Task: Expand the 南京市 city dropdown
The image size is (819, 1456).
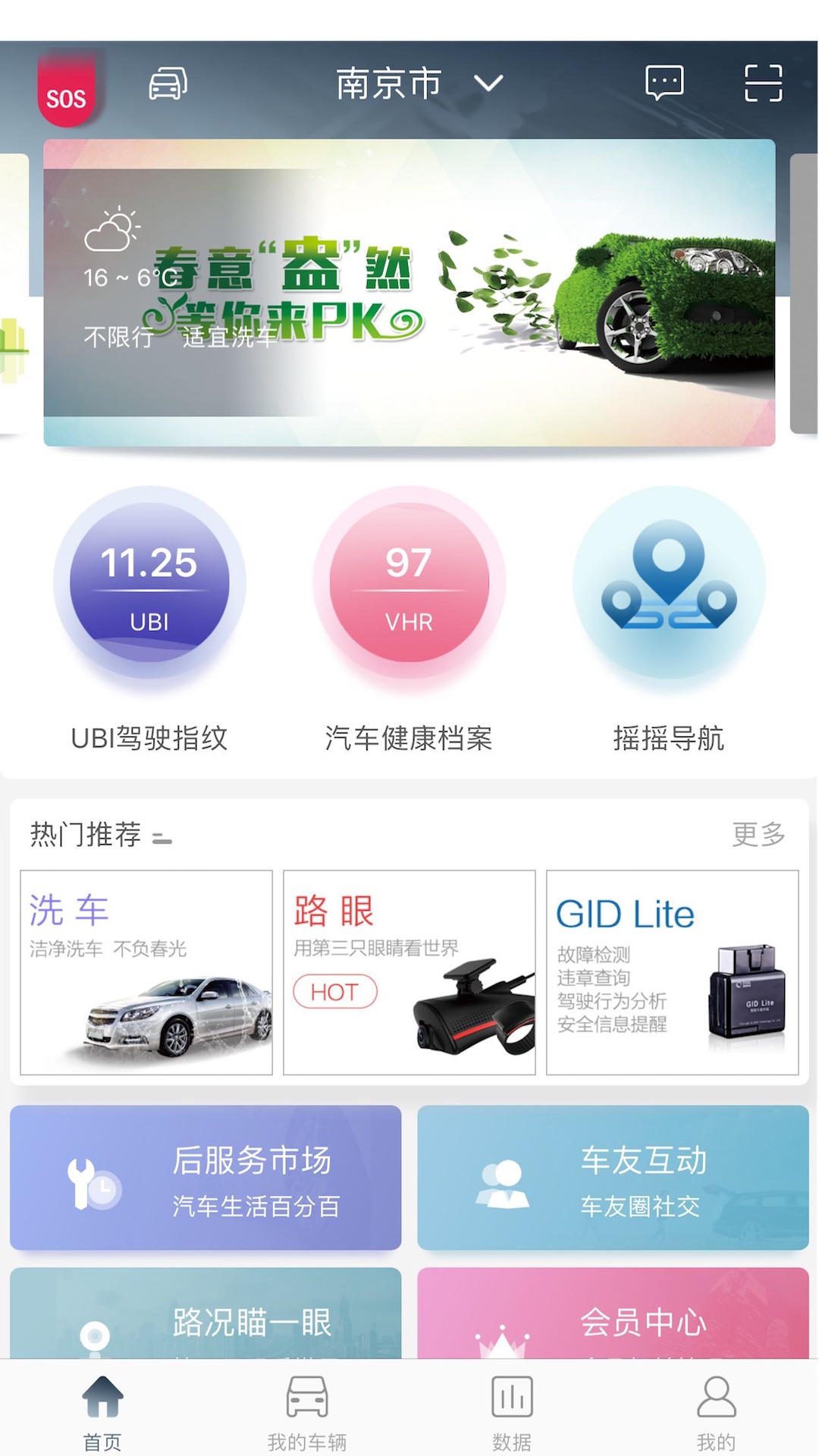Action: coord(419,83)
